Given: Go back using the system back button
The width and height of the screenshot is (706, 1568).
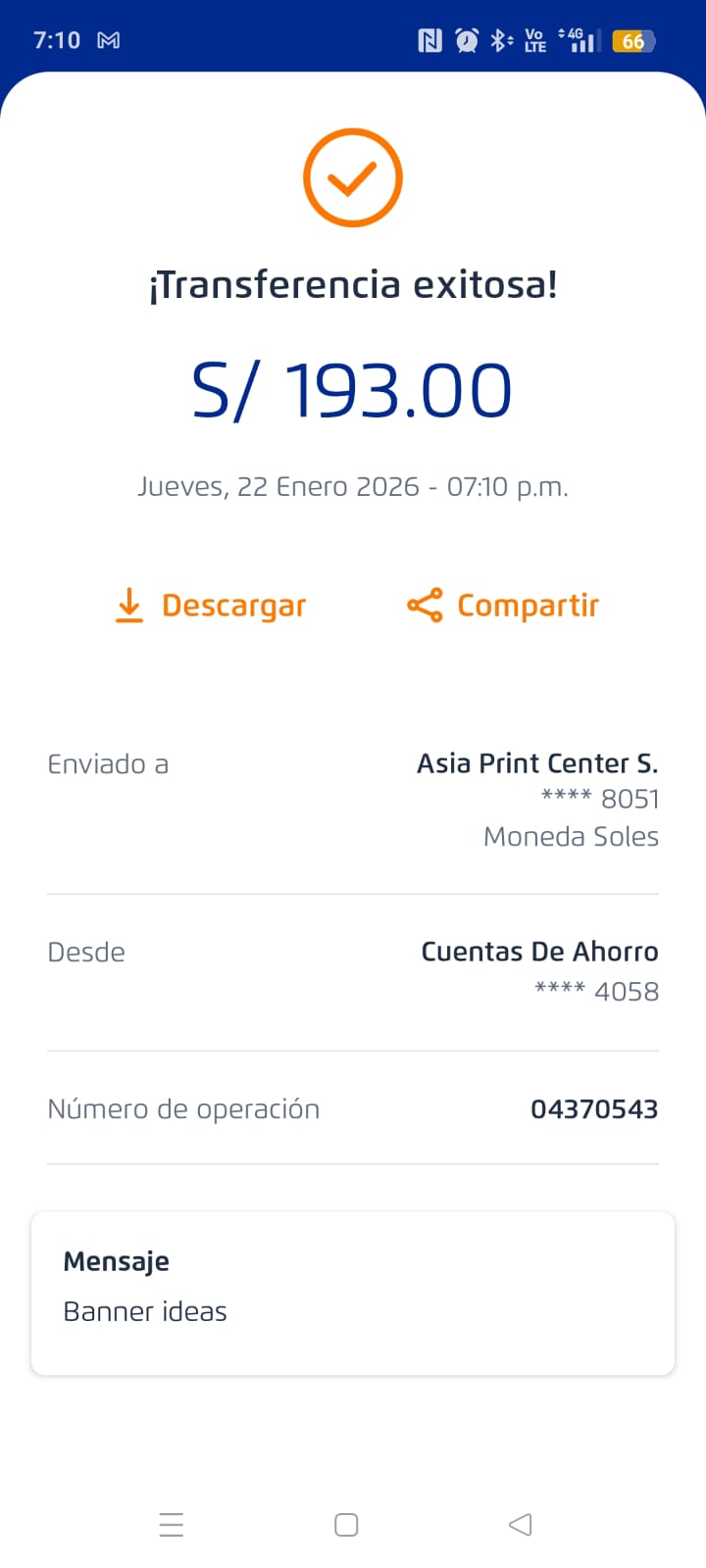Looking at the screenshot, I should (521, 1524).
